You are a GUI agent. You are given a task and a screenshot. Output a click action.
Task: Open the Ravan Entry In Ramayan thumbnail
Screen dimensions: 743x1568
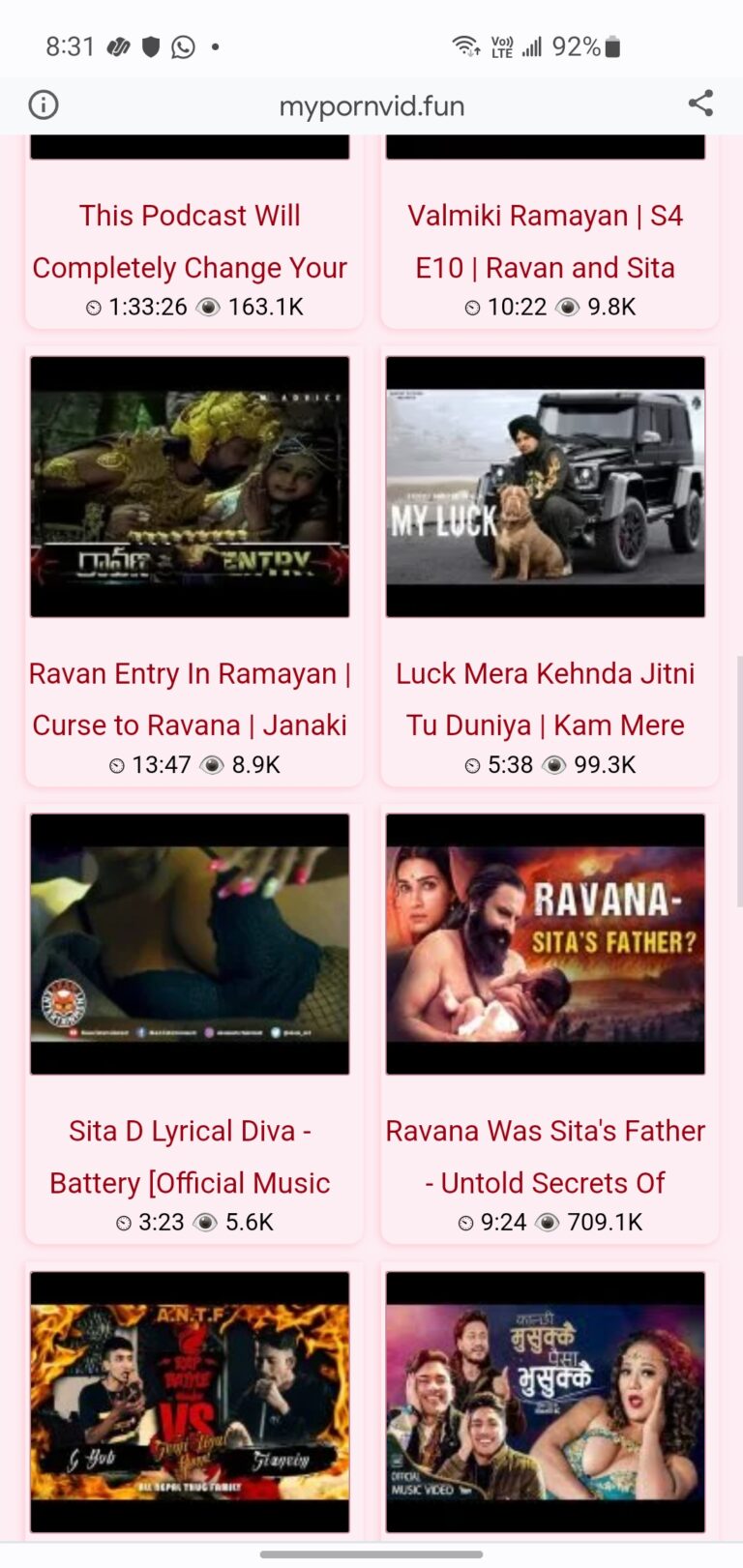point(190,487)
